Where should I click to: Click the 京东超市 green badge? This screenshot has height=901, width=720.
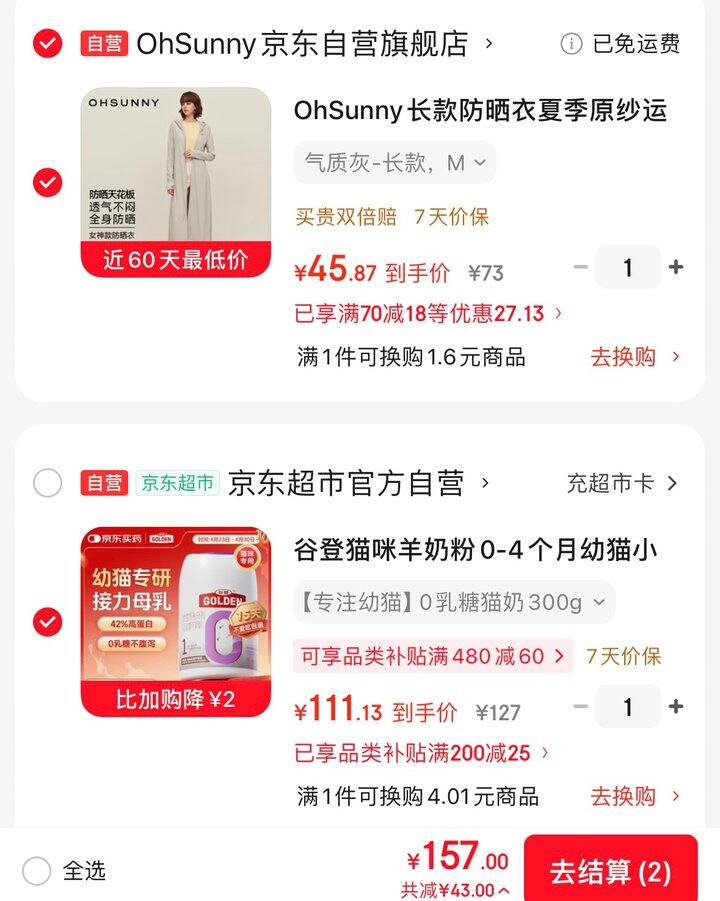(180, 482)
